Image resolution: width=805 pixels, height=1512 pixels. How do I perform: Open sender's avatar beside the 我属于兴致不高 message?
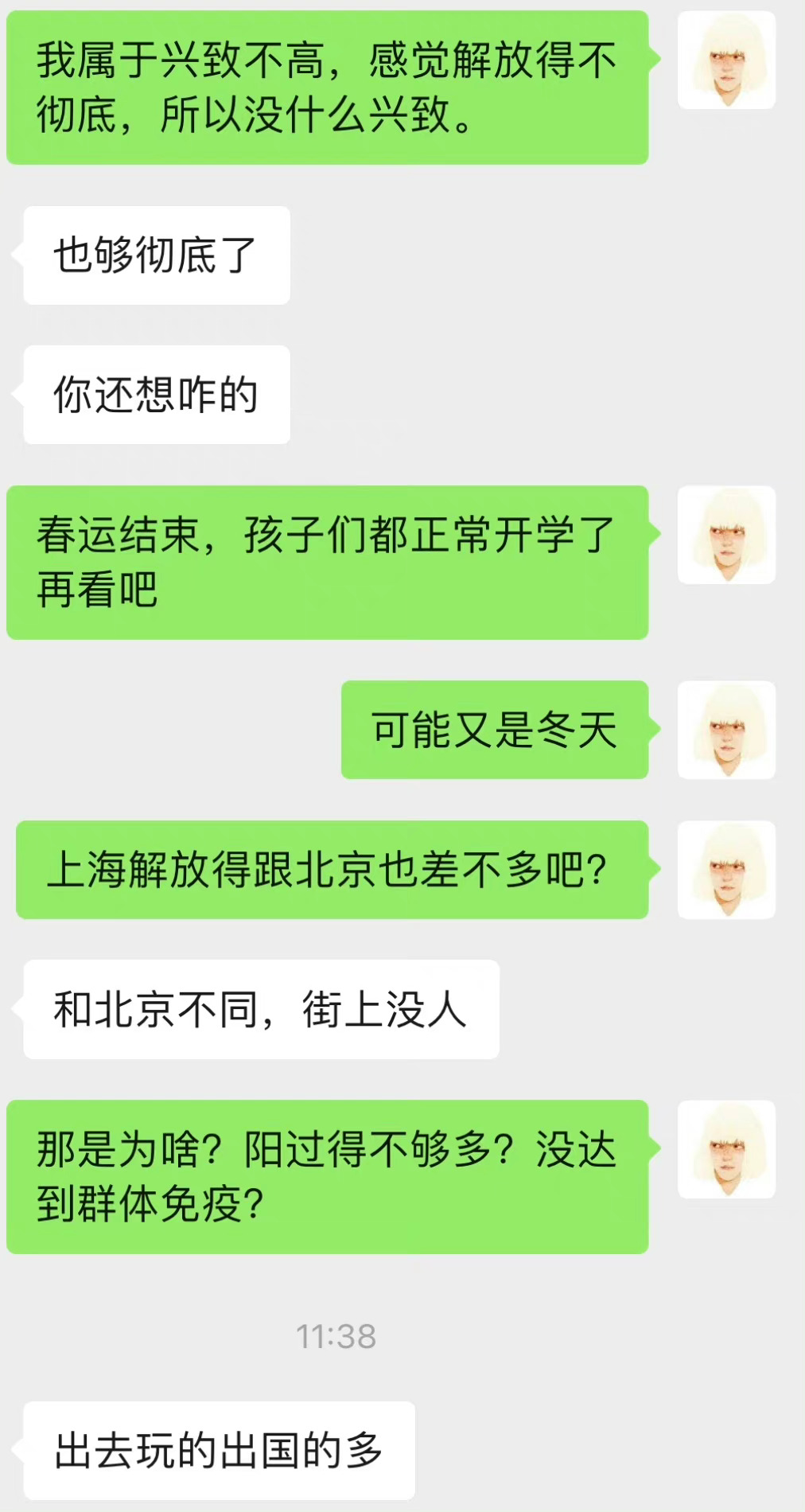coord(726,60)
